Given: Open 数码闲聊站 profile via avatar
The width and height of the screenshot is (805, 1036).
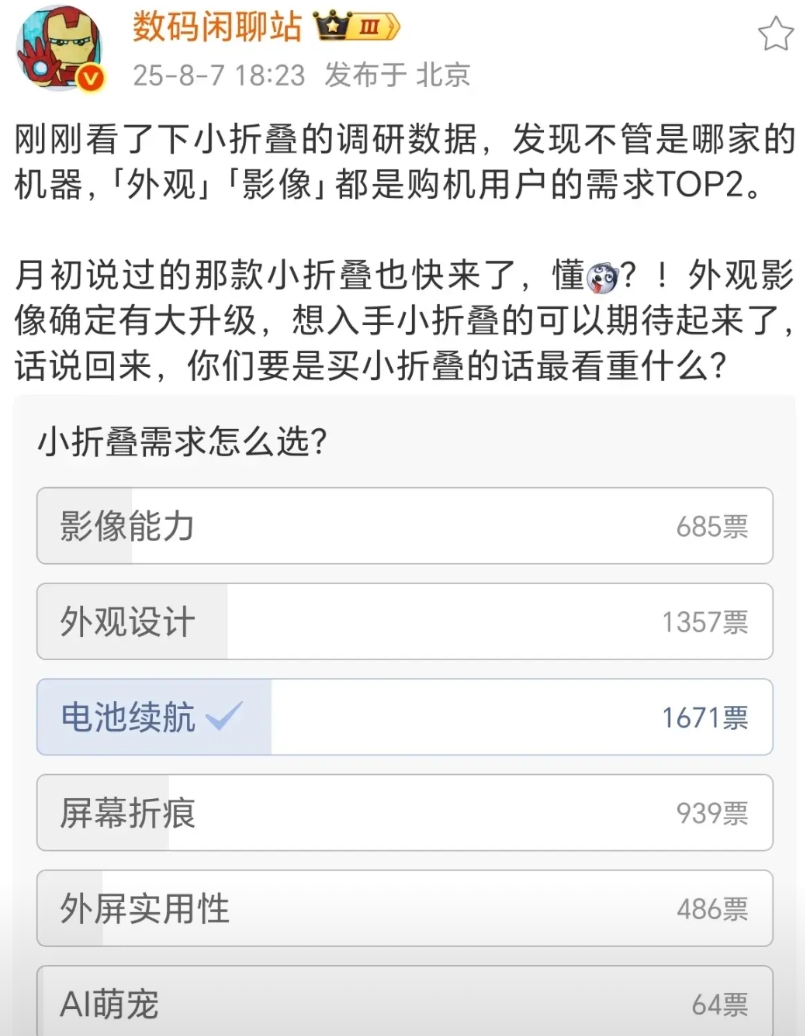Looking at the screenshot, I should point(59,48).
